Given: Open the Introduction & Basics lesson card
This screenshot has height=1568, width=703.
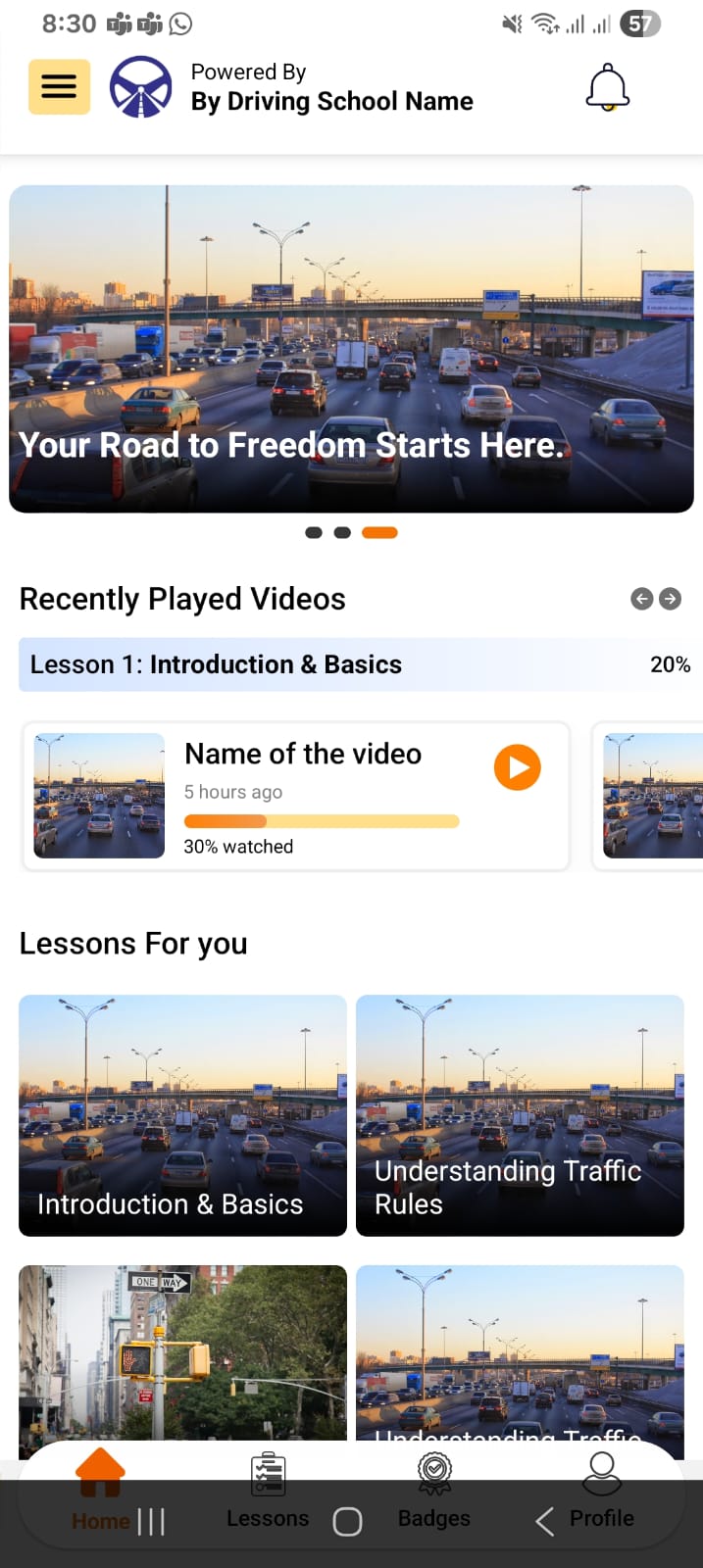Looking at the screenshot, I should [182, 1114].
